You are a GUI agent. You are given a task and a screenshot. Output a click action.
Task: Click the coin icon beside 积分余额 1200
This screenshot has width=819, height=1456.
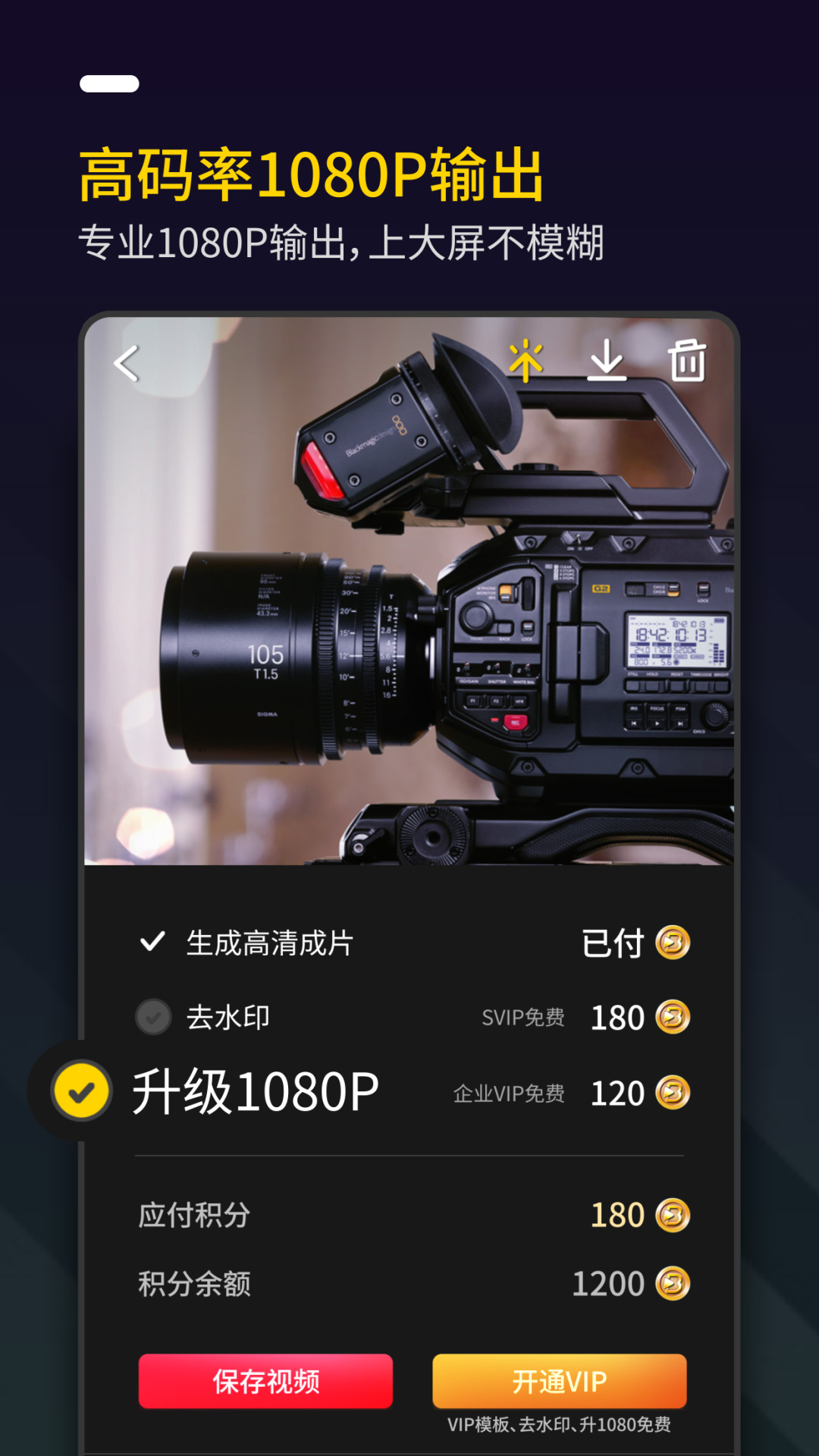673,1282
